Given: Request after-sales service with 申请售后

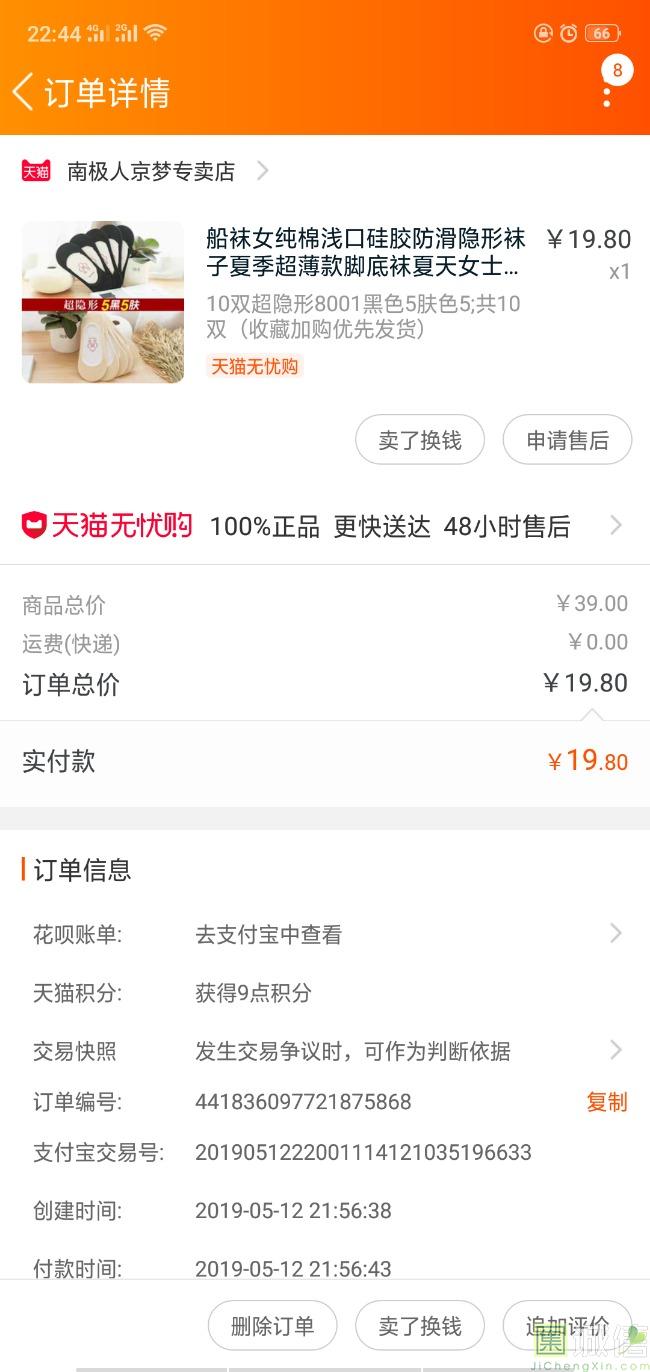Looking at the screenshot, I should pyautogui.click(x=567, y=440).
